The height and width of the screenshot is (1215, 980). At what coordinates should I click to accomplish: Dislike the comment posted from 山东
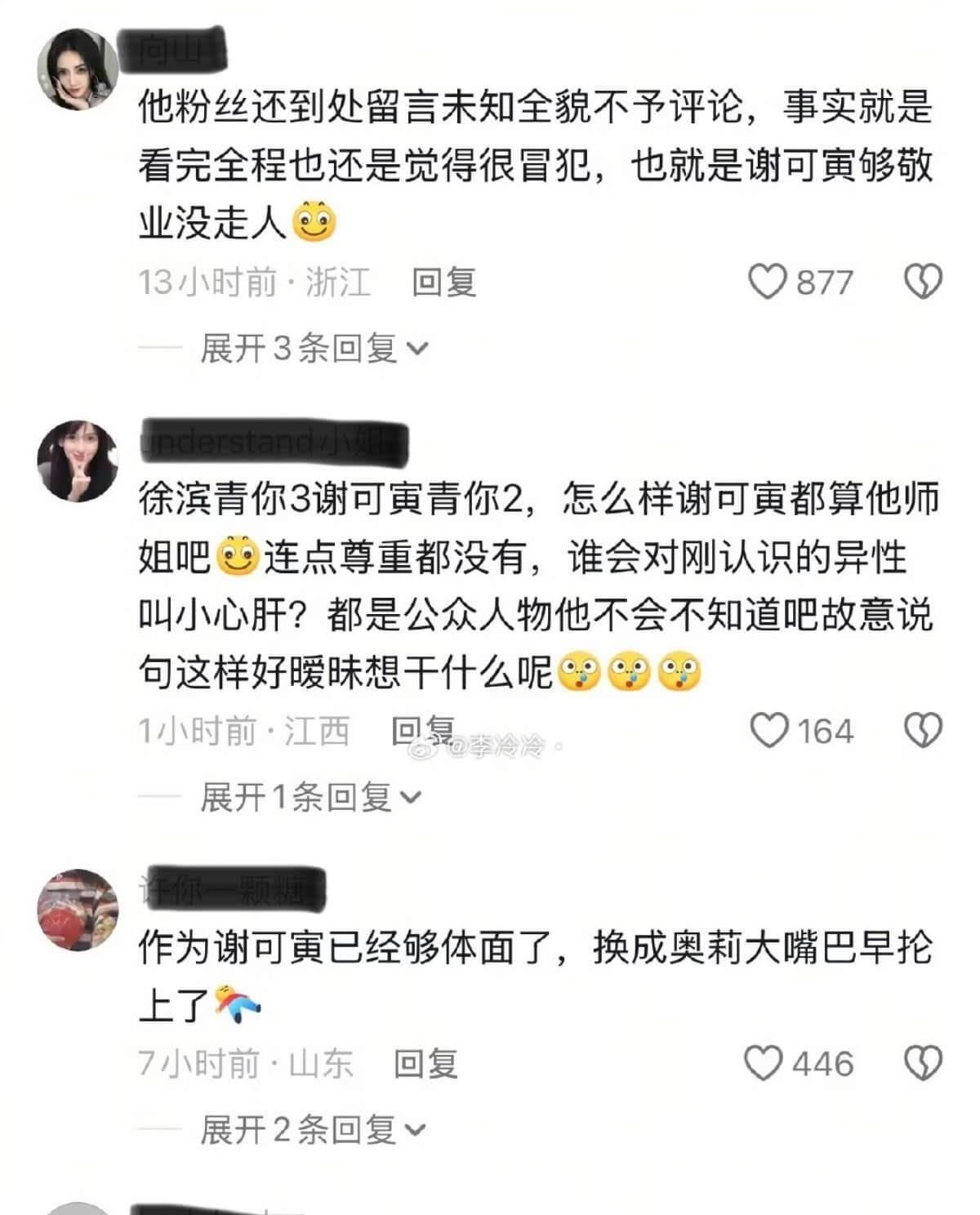pos(923,1063)
